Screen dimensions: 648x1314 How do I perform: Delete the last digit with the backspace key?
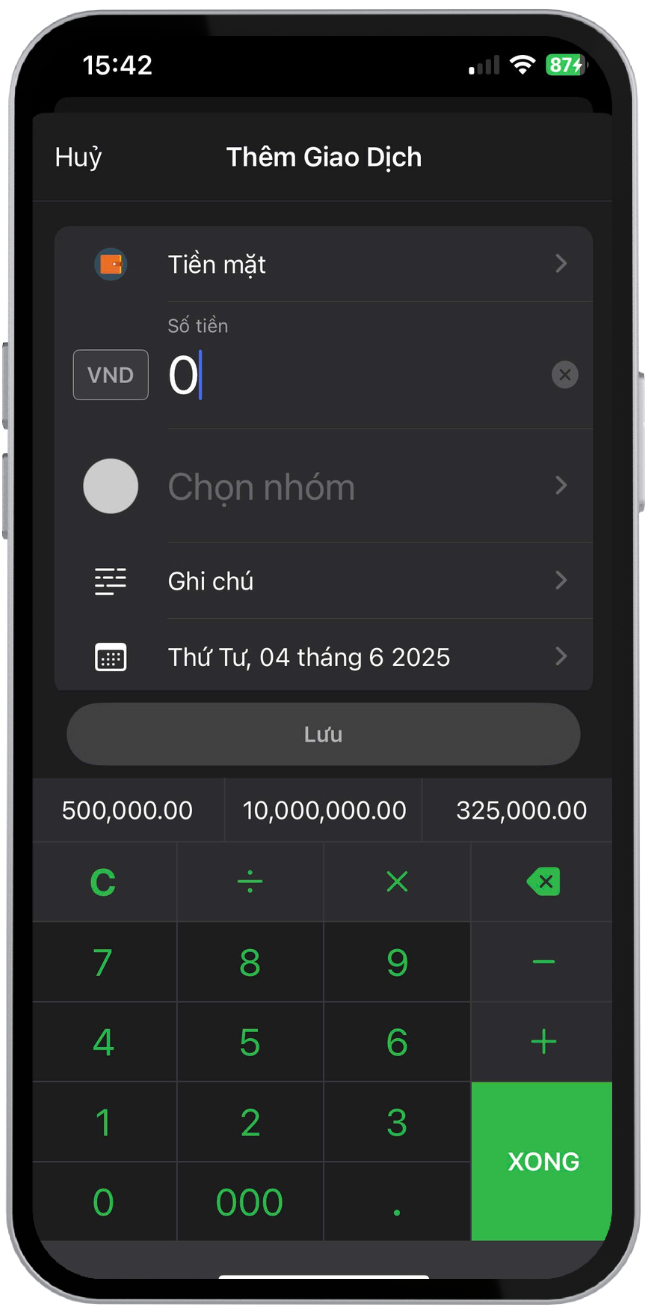click(542, 882)
